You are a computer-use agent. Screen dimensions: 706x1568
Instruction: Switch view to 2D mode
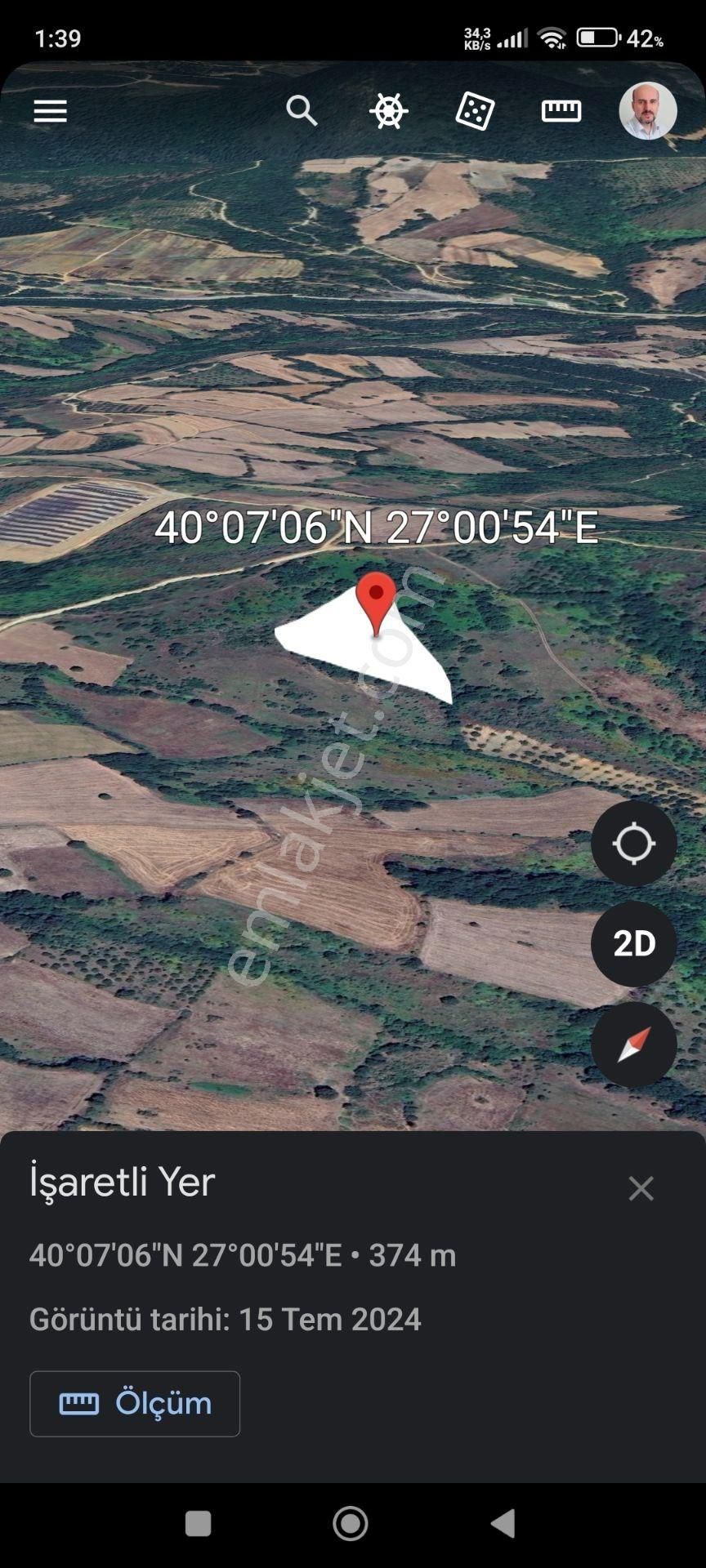(x=633, y=943)
